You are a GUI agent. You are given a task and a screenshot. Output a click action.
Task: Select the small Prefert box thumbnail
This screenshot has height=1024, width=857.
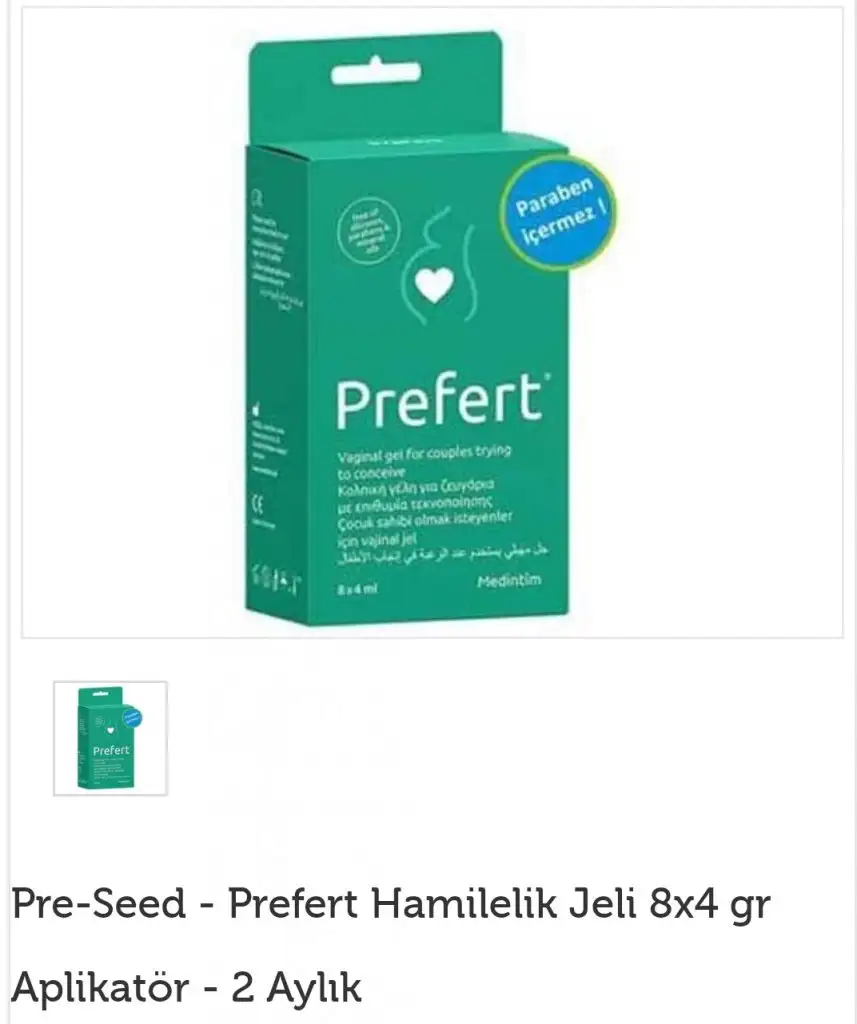(110, 738)
